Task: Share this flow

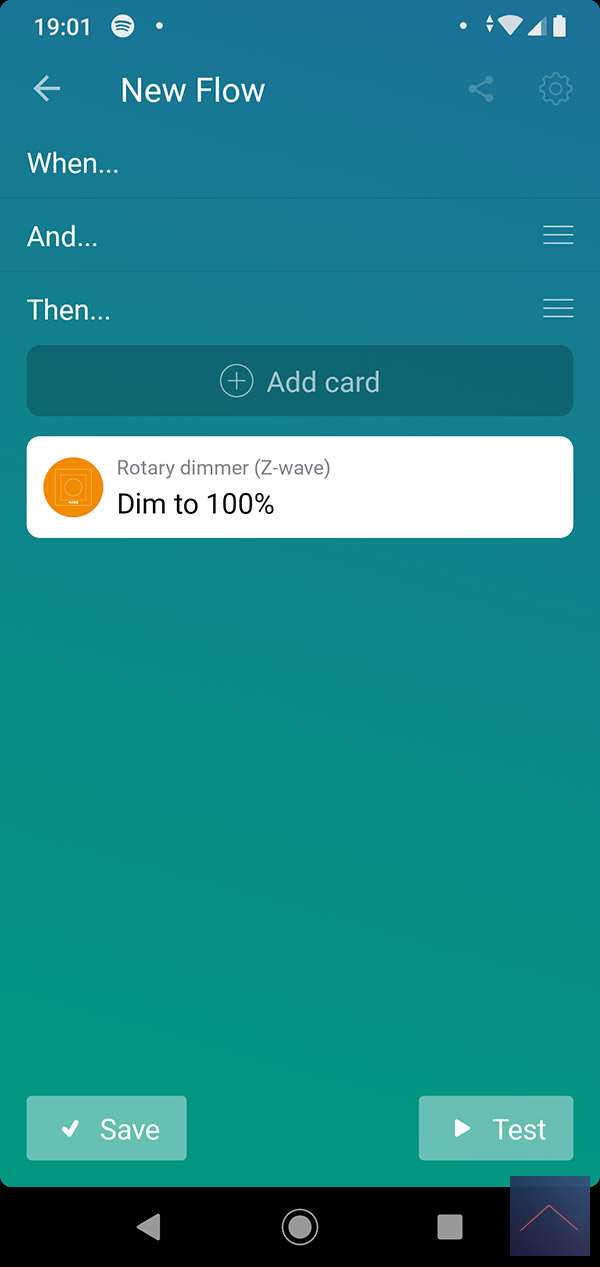Action: pos(481,89)
